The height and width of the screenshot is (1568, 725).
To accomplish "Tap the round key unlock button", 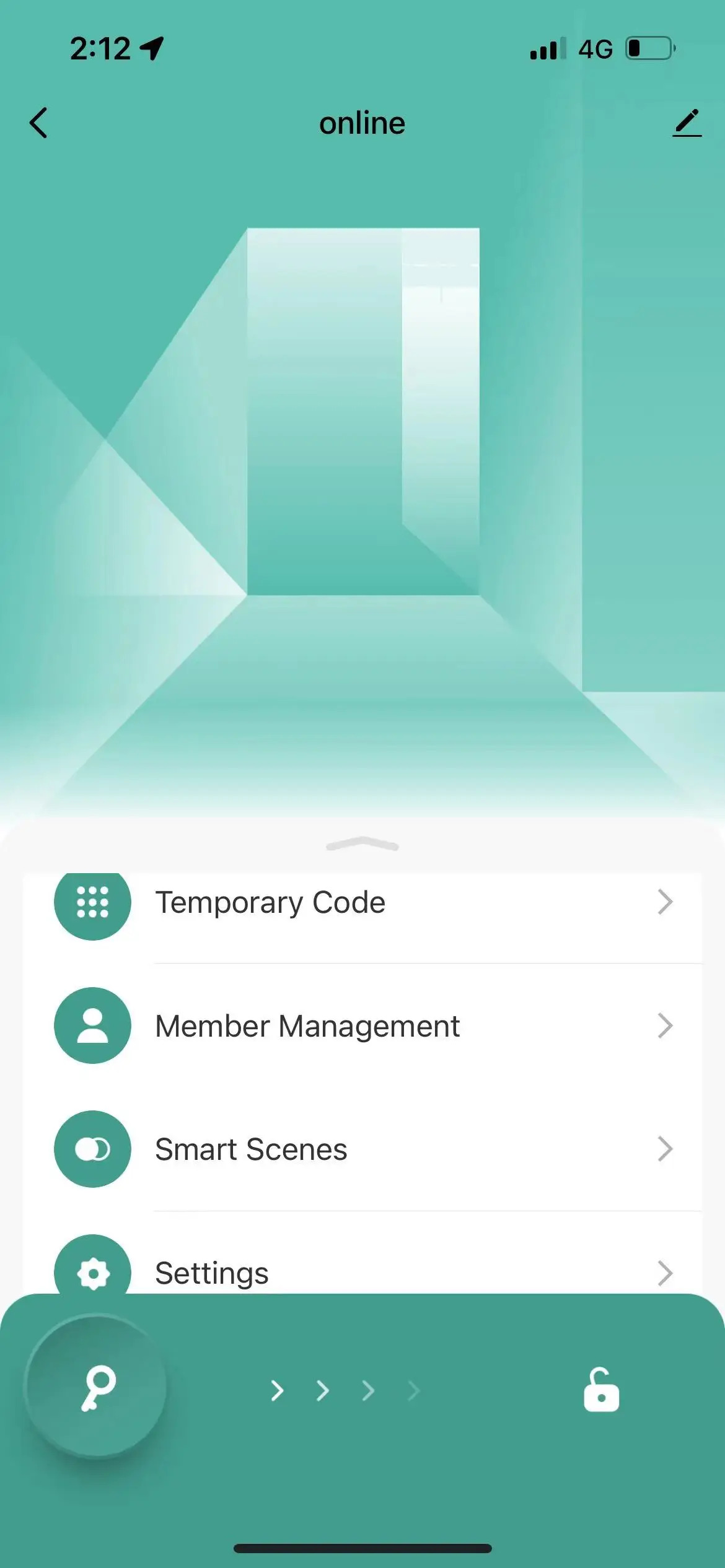I will coord(97,1388).
